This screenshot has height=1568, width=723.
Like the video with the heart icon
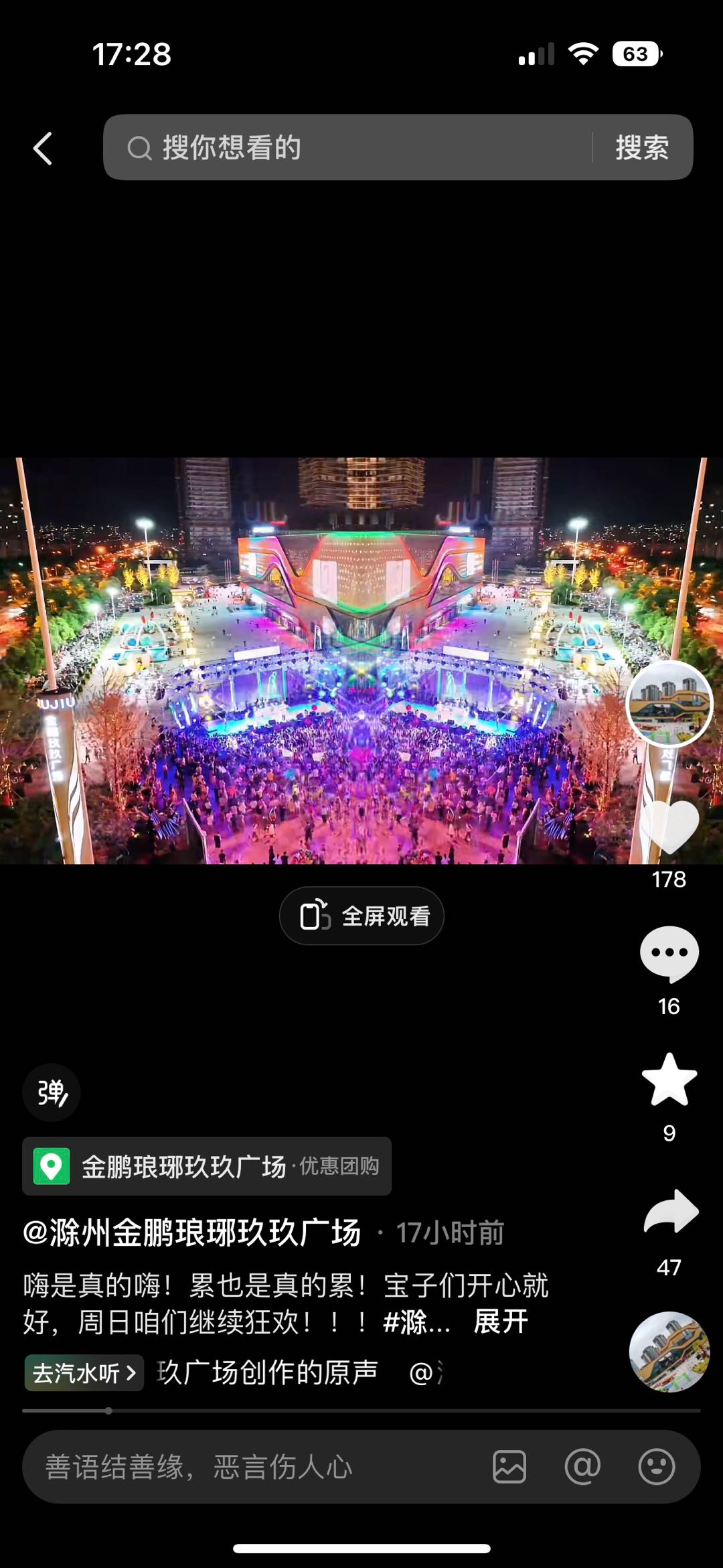(x=669, y=827)
